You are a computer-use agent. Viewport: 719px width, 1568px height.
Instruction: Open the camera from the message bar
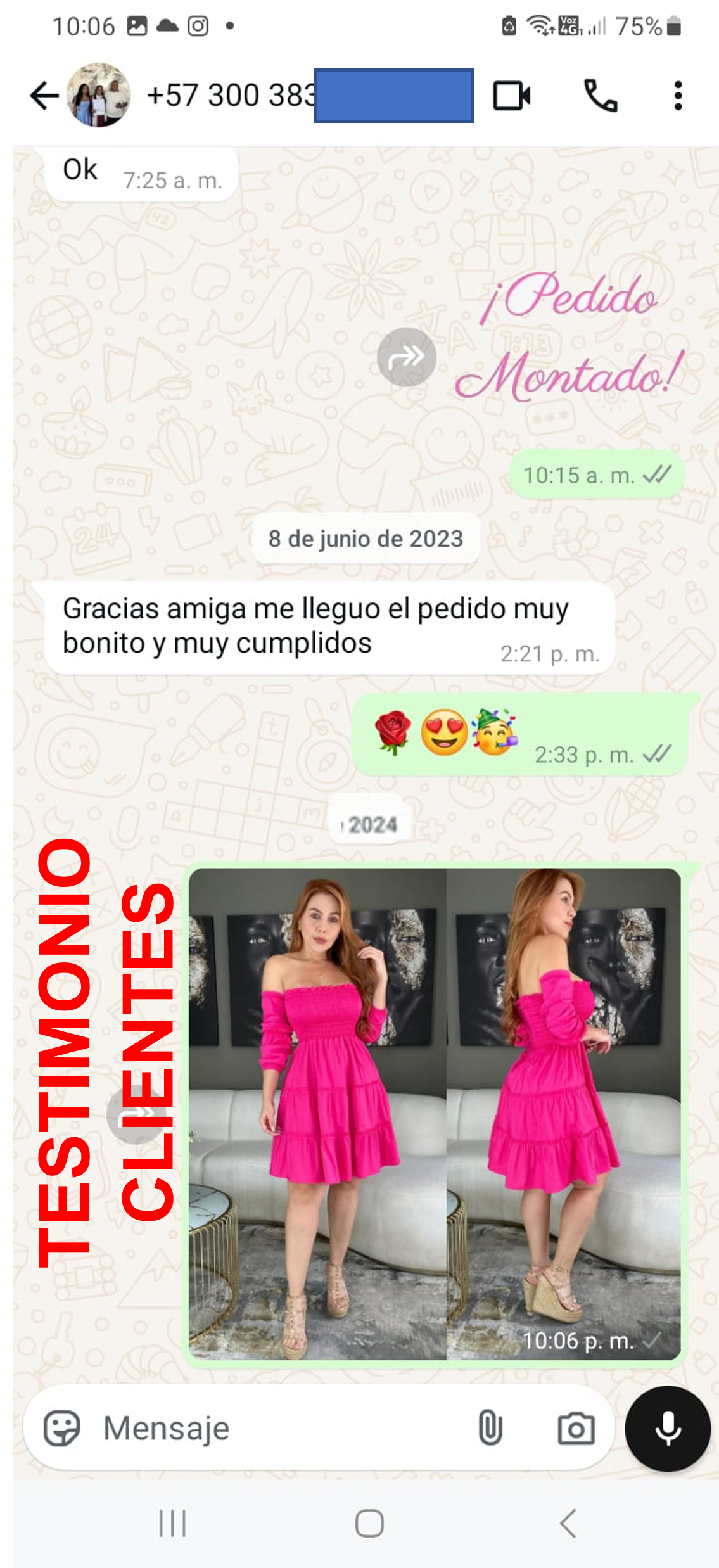[x=575, y=1429]
